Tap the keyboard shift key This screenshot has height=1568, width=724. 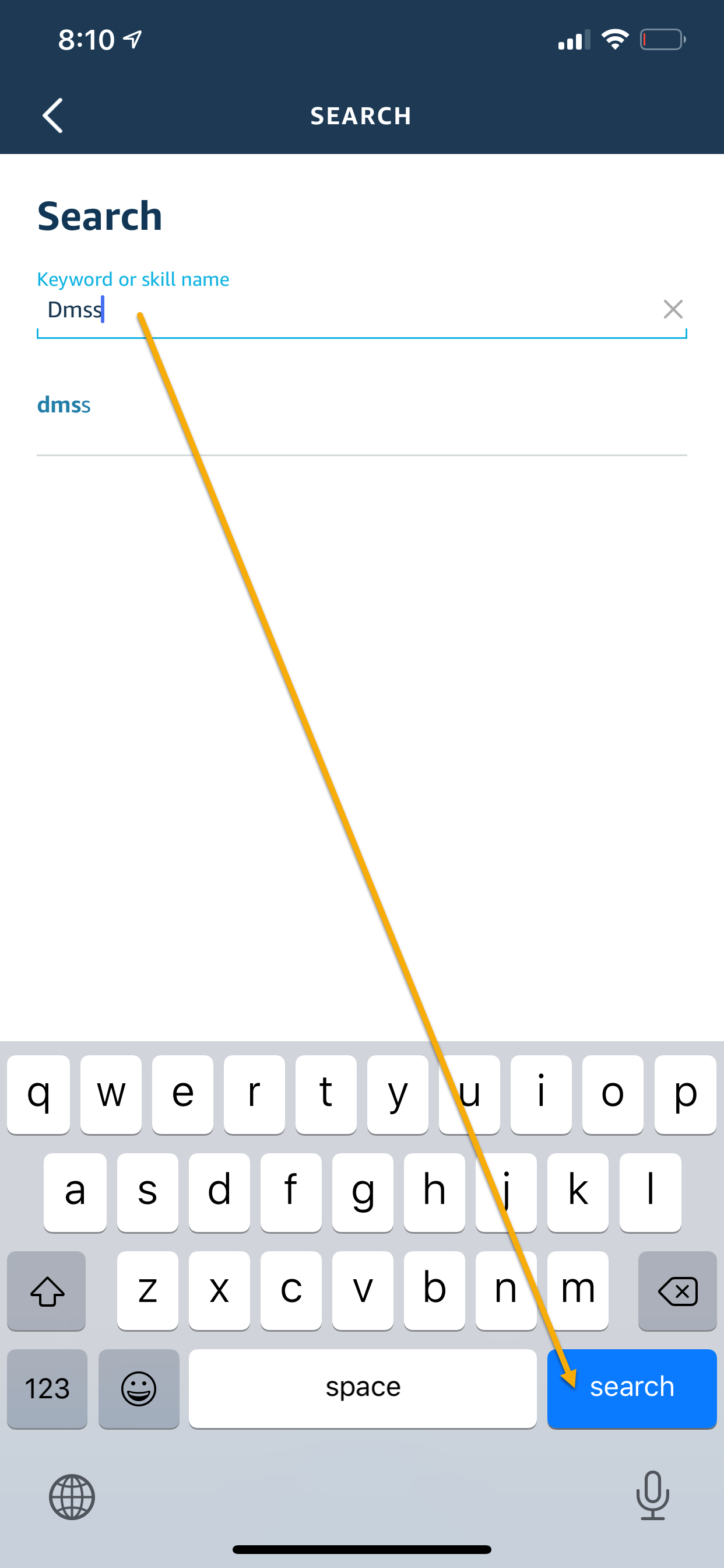(x=47, y=1290)
